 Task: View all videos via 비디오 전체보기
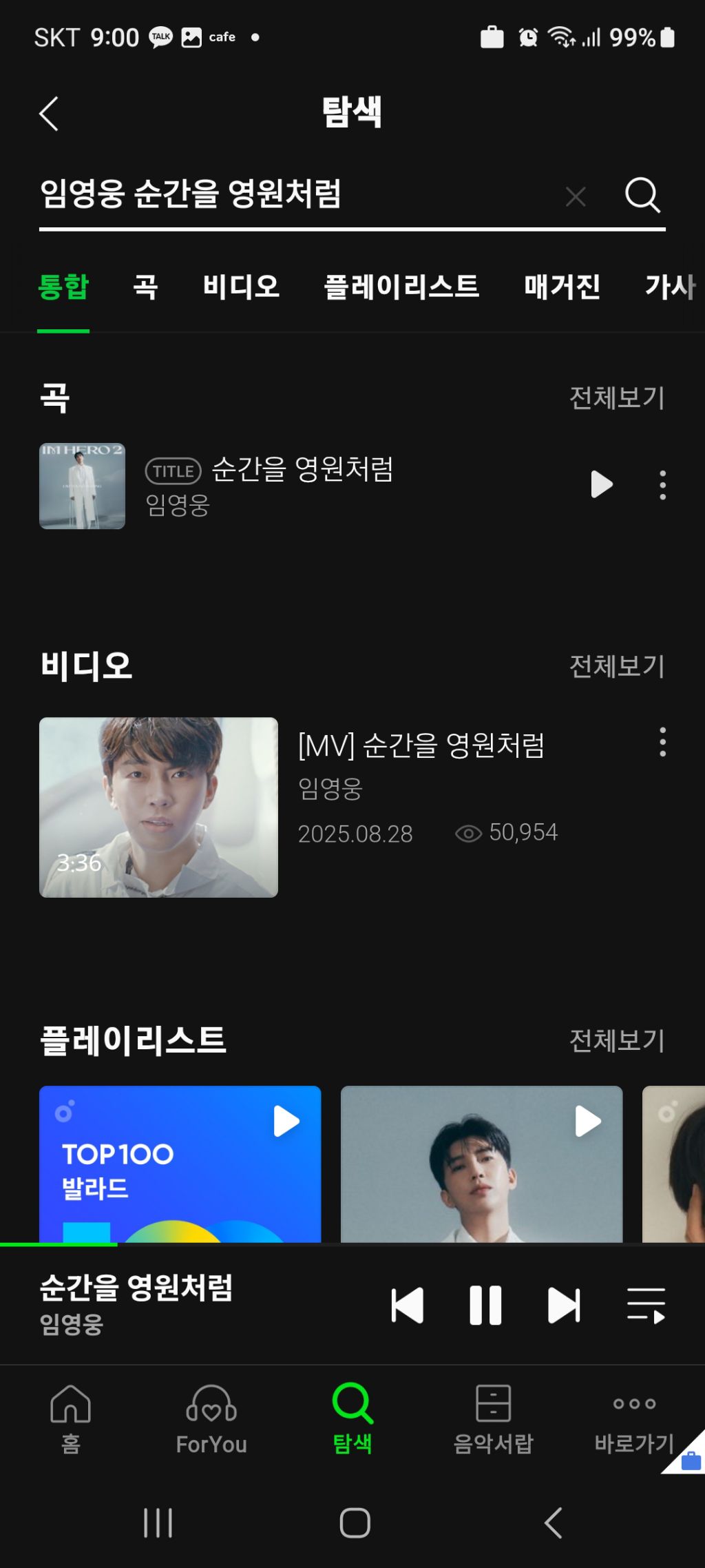tap(616, 666)
